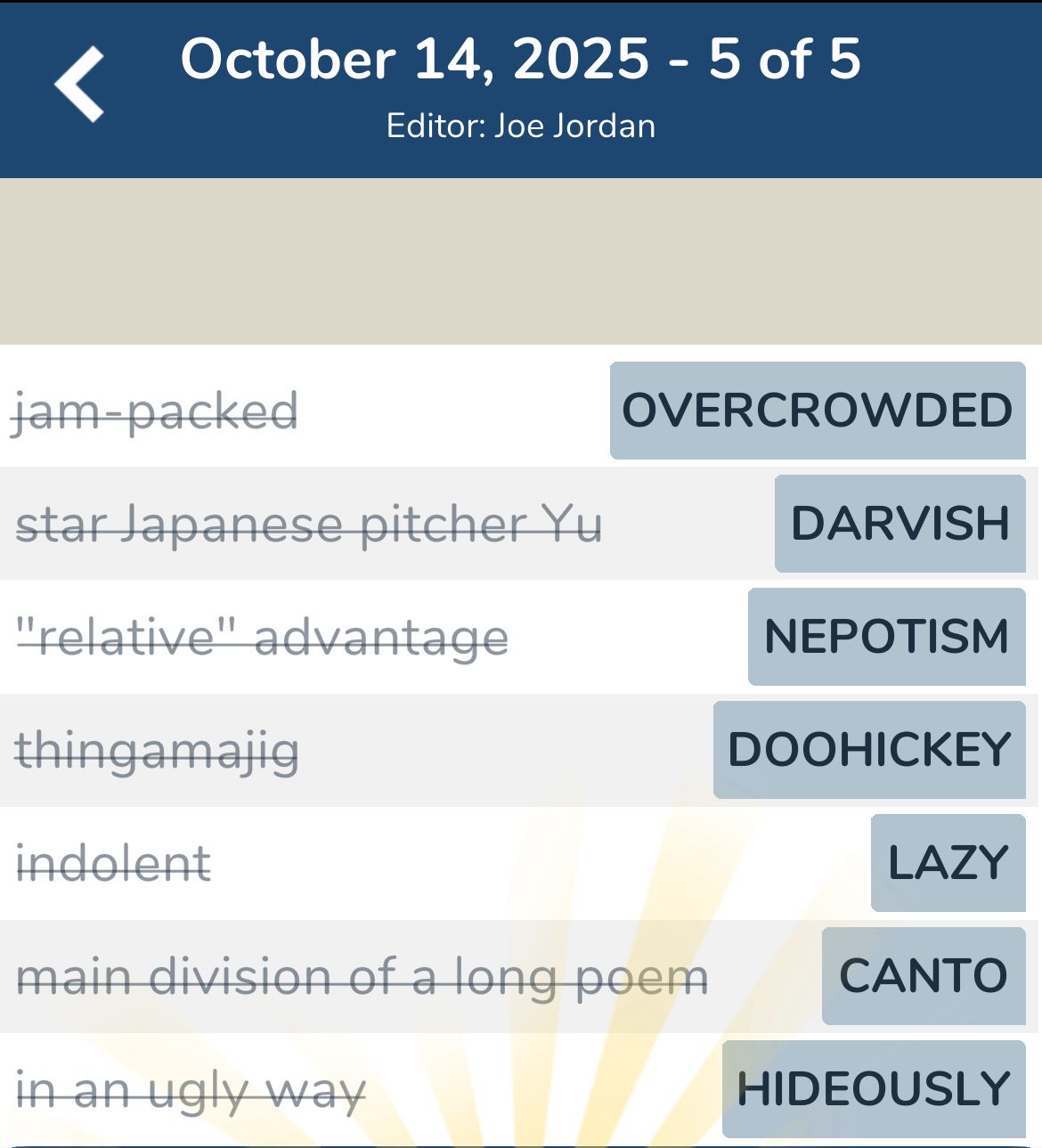Screen dimensions: 1042x1148
Task: Tap the OVERCROWDED answer chip
Action: click(817, 411)
